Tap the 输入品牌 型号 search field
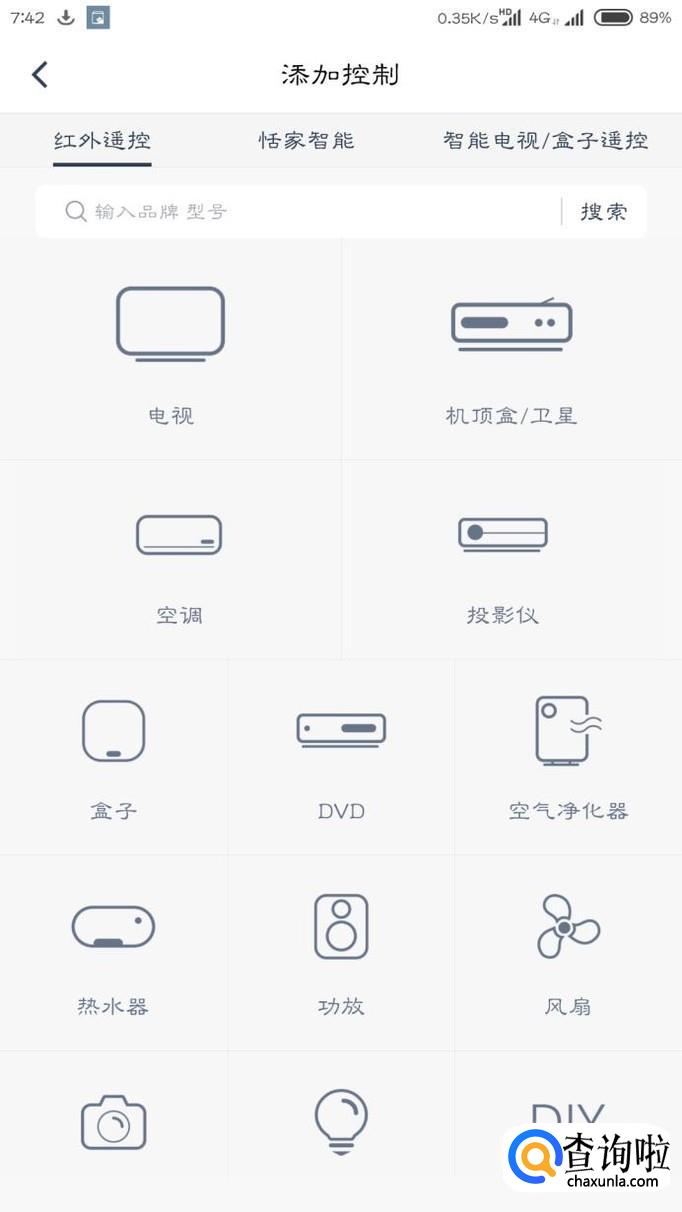Screen dimensions: 682x1212 click(310, 211)
